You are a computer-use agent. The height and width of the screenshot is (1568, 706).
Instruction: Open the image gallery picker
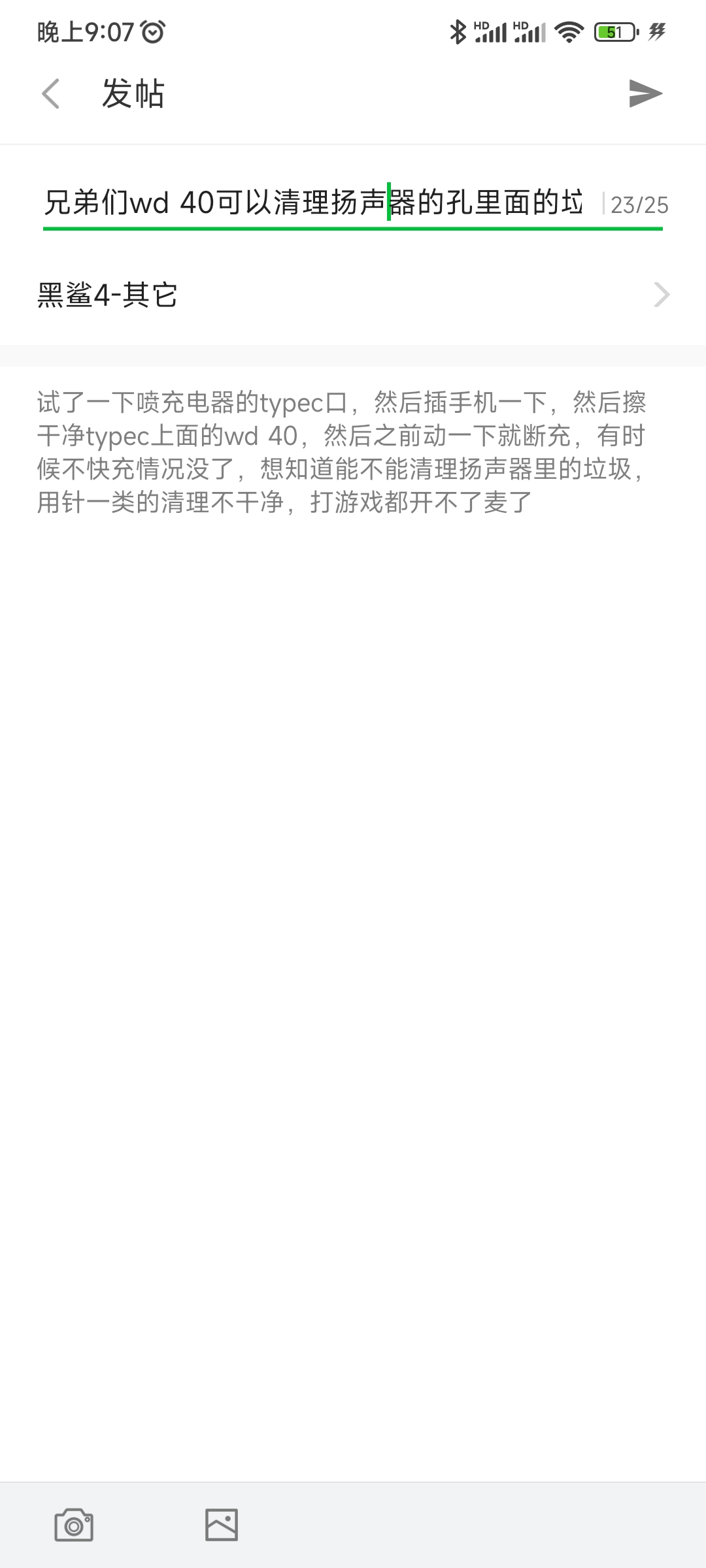(222, 1525)
